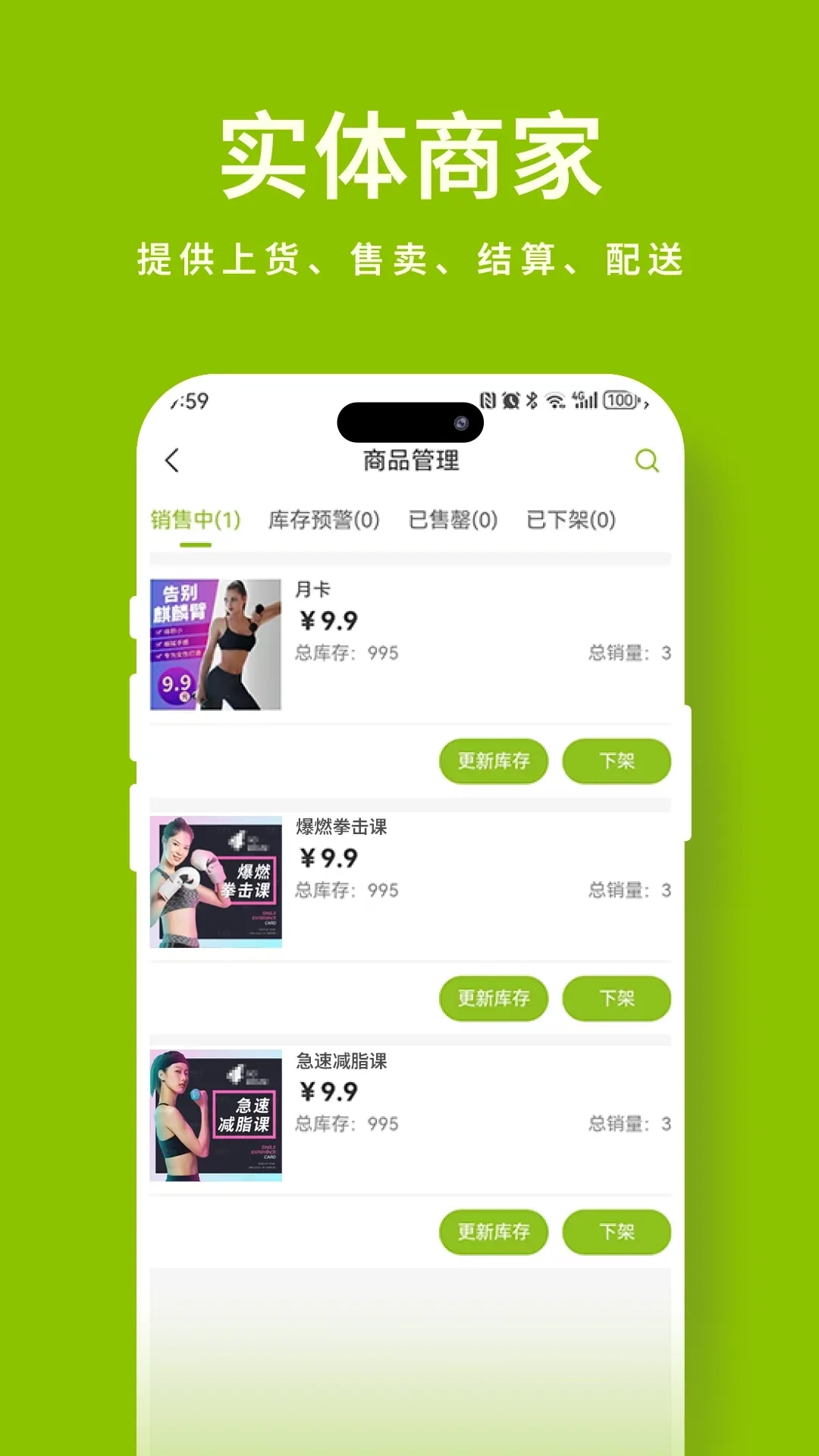Screen dimensions: 819x1456
Task: Tap the NFC icon in the status bar
Action: tap(488, 400)
